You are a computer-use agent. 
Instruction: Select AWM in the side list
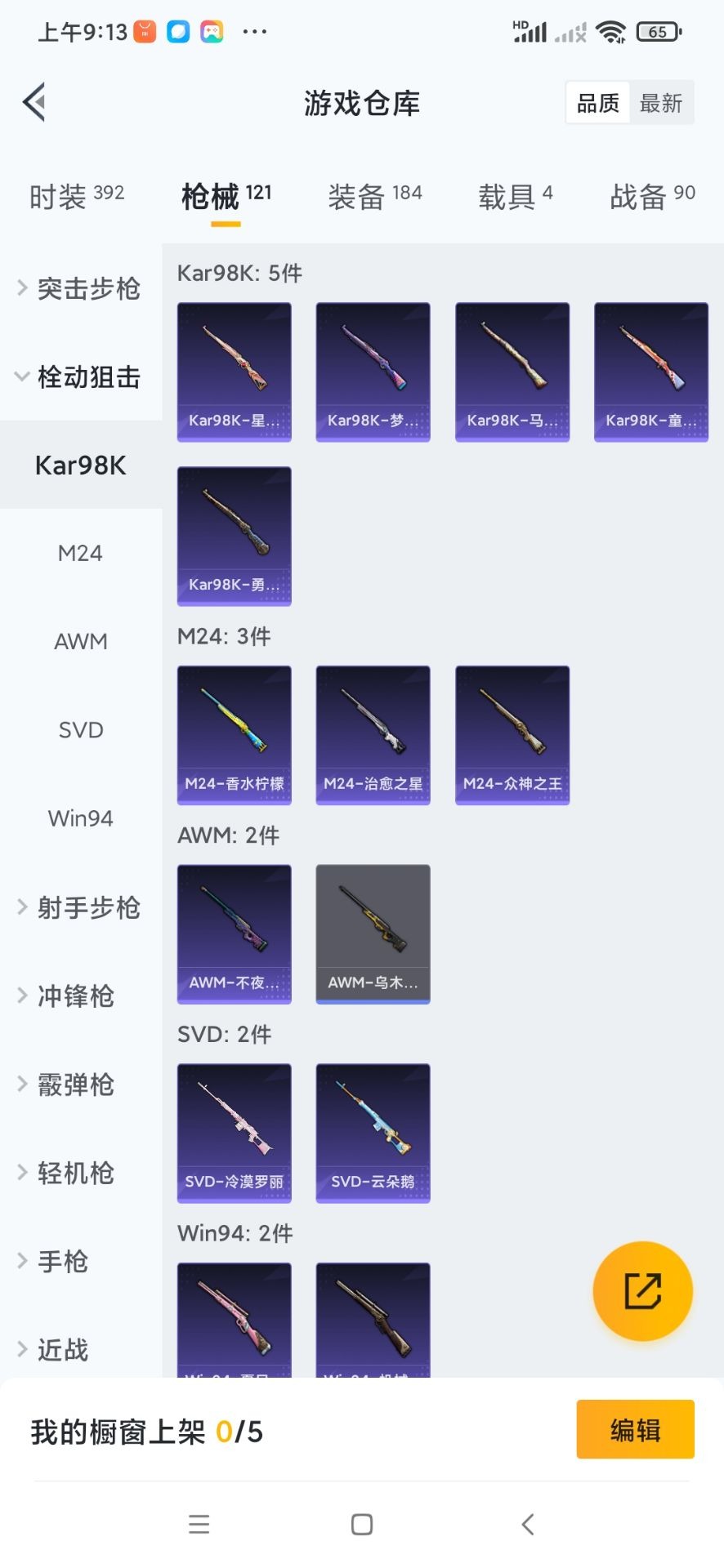[x=80, y=641]
